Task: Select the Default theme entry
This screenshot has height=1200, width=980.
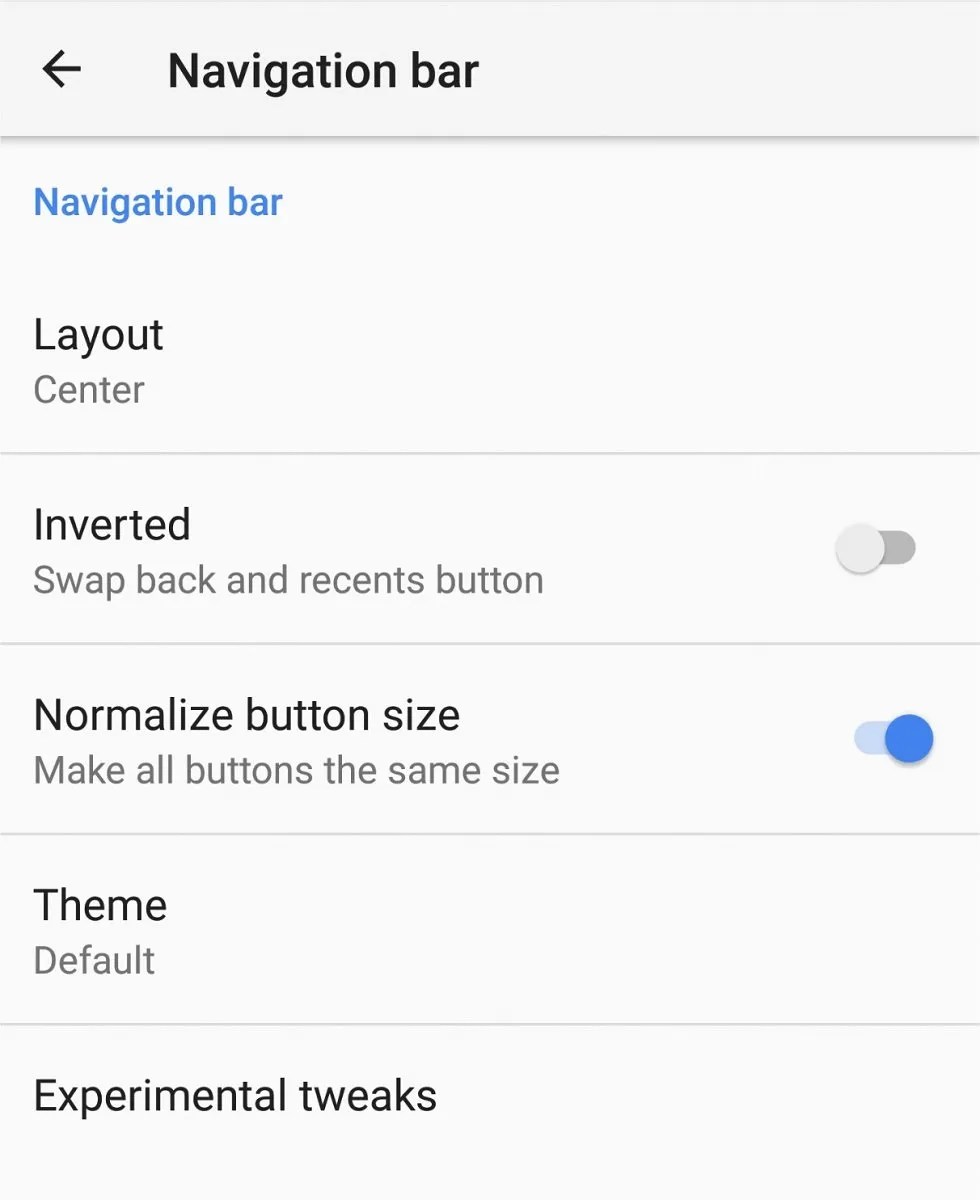Action: 94,959
